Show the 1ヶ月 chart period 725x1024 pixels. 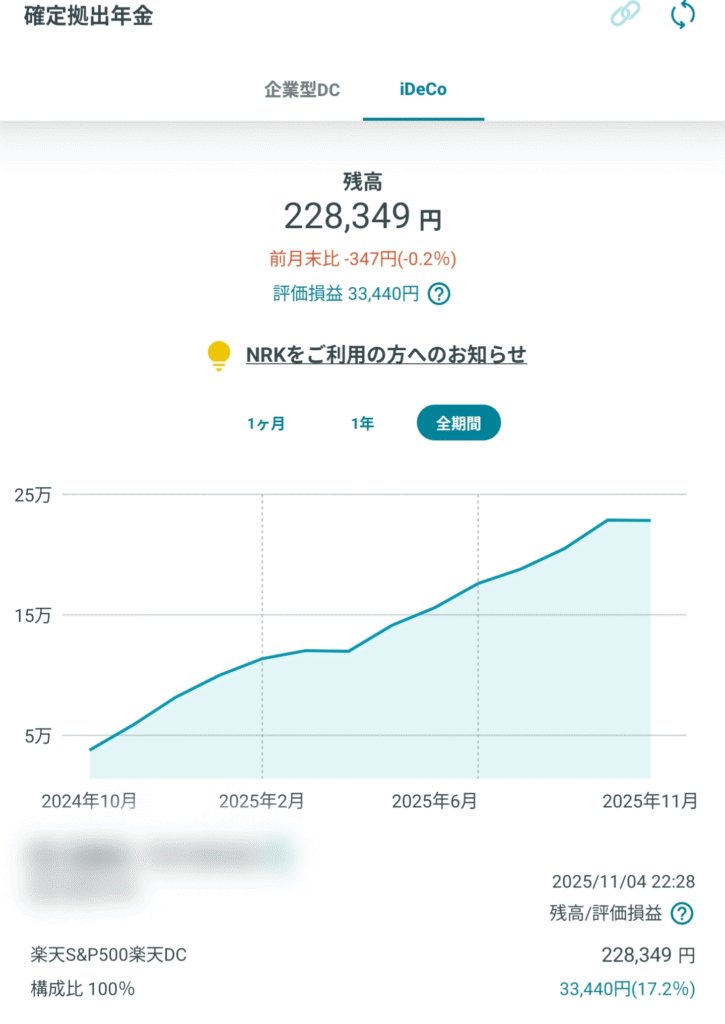coord(266,424)
